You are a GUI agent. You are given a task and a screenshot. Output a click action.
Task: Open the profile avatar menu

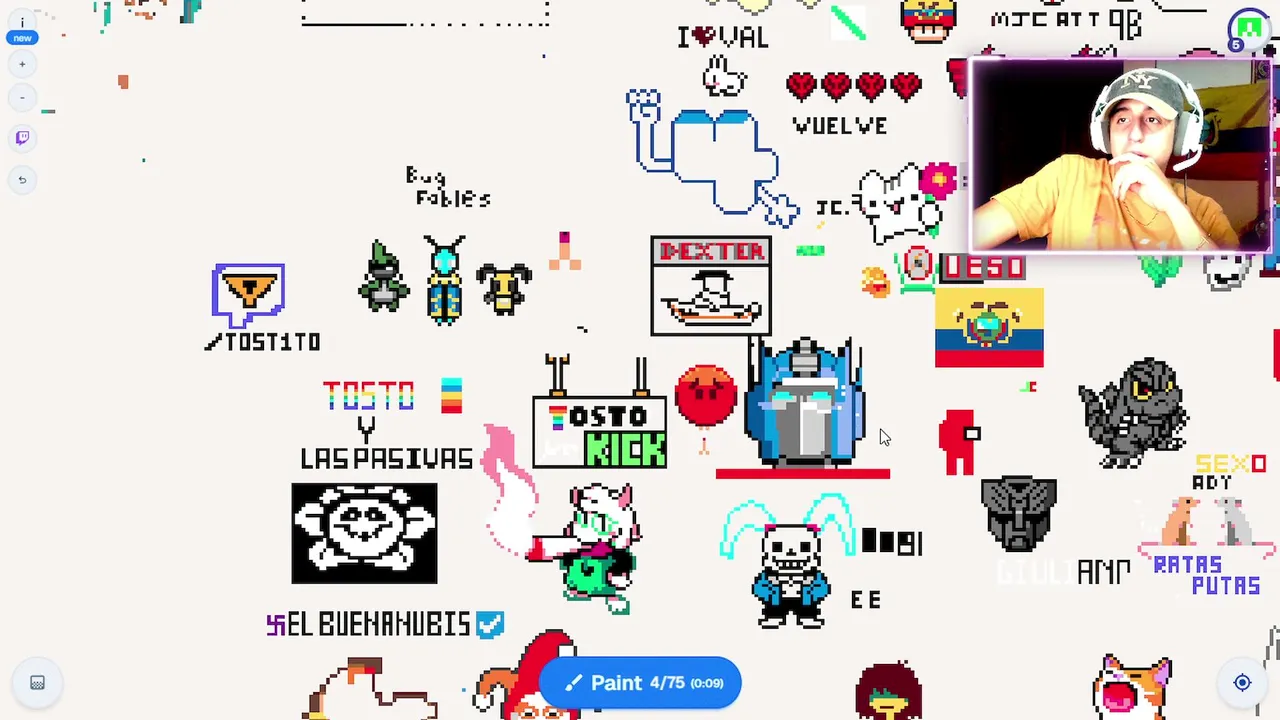pos(1249,27)
